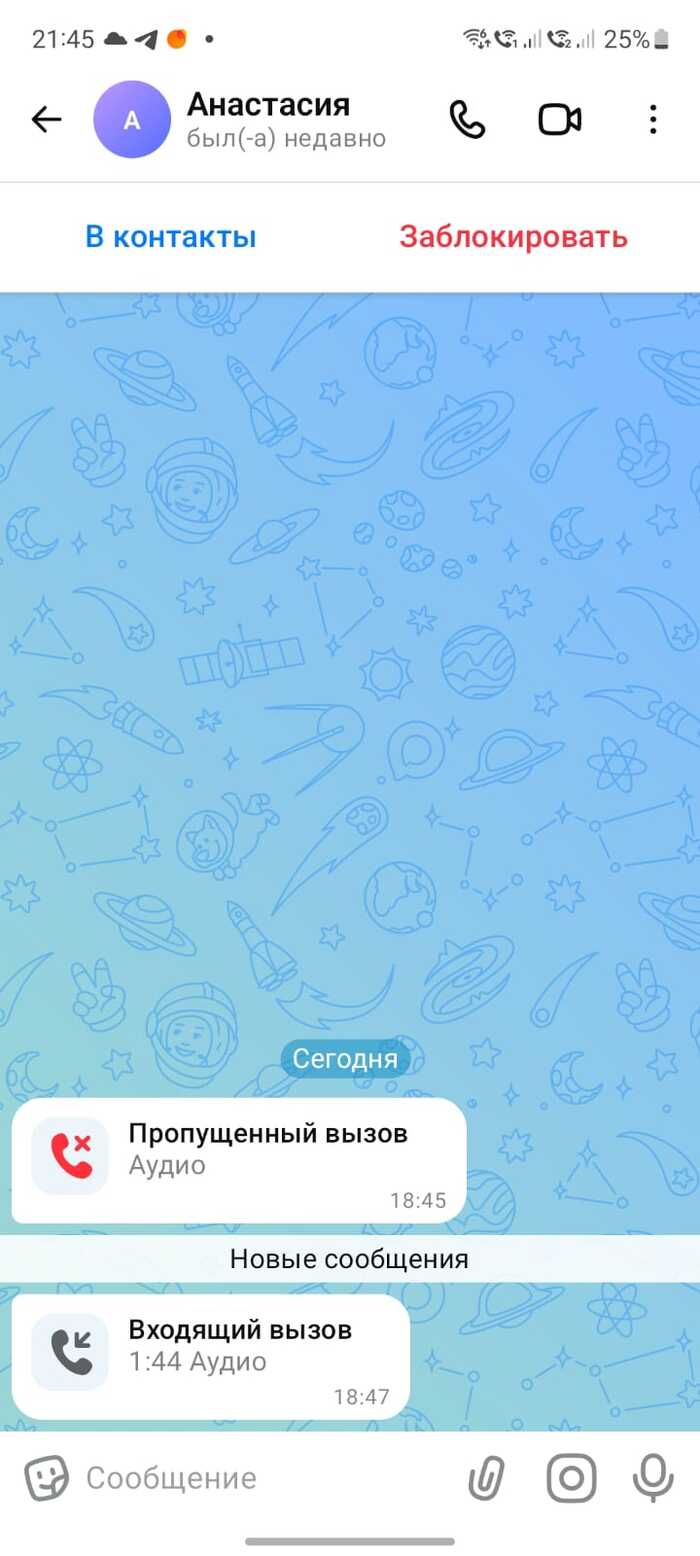Open the sticker and emoji panel
Viewport: 700px width, 1556px height.
click(46, 1477)
